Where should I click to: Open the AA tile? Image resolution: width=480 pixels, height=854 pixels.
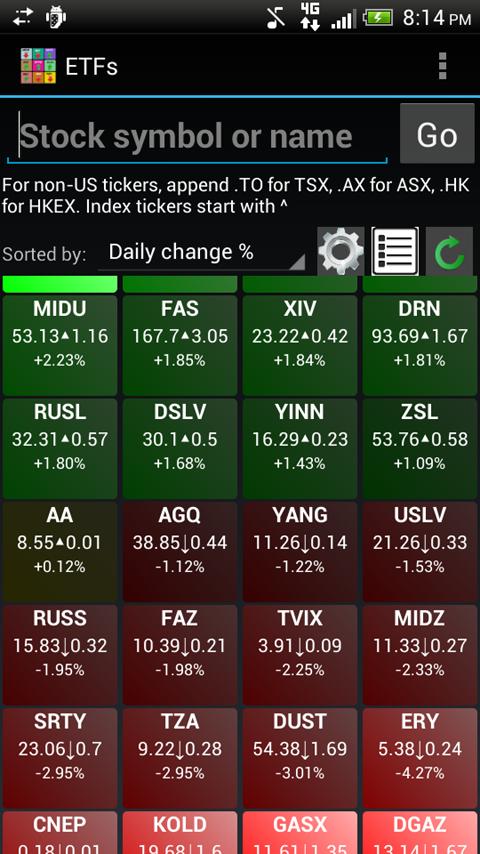60,552
